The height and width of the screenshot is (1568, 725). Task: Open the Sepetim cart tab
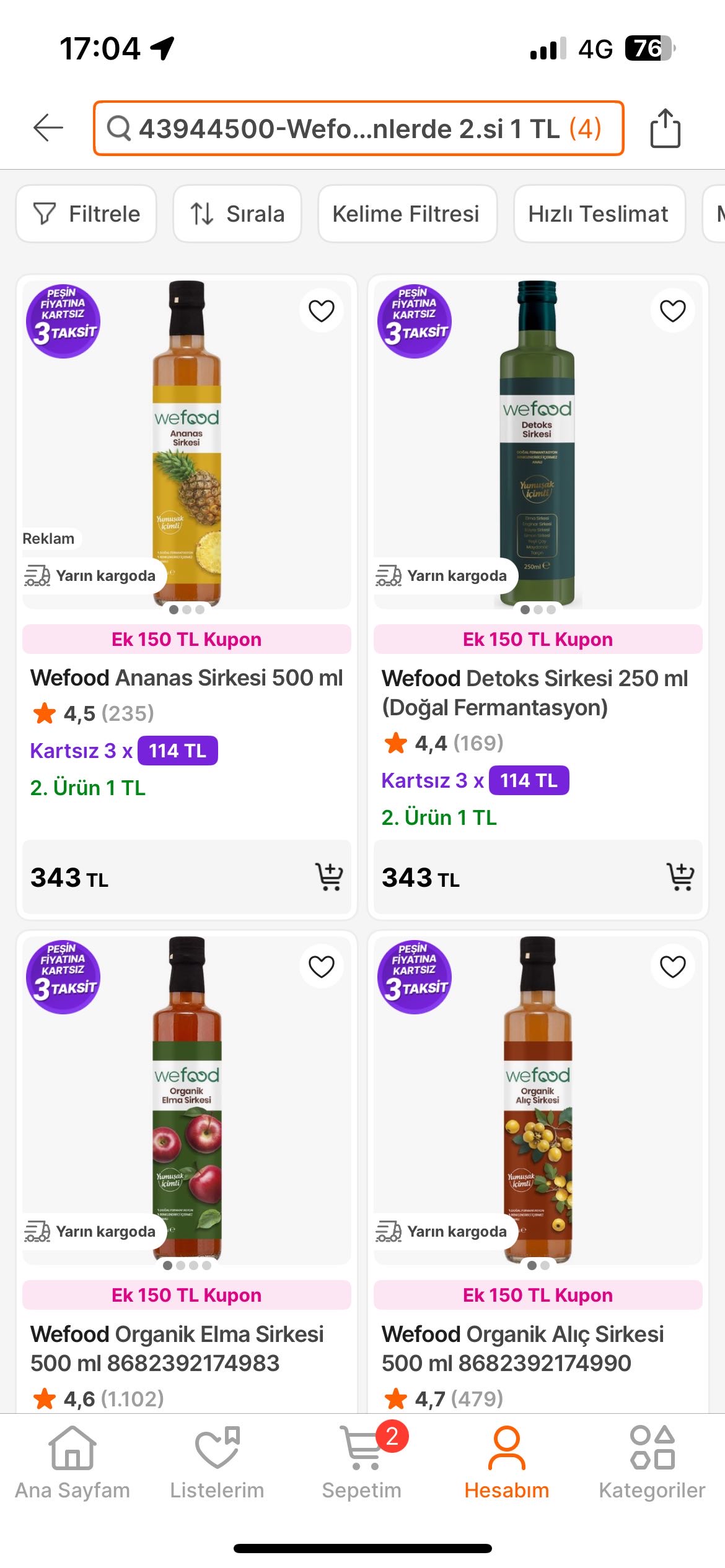click(362, 1463)
